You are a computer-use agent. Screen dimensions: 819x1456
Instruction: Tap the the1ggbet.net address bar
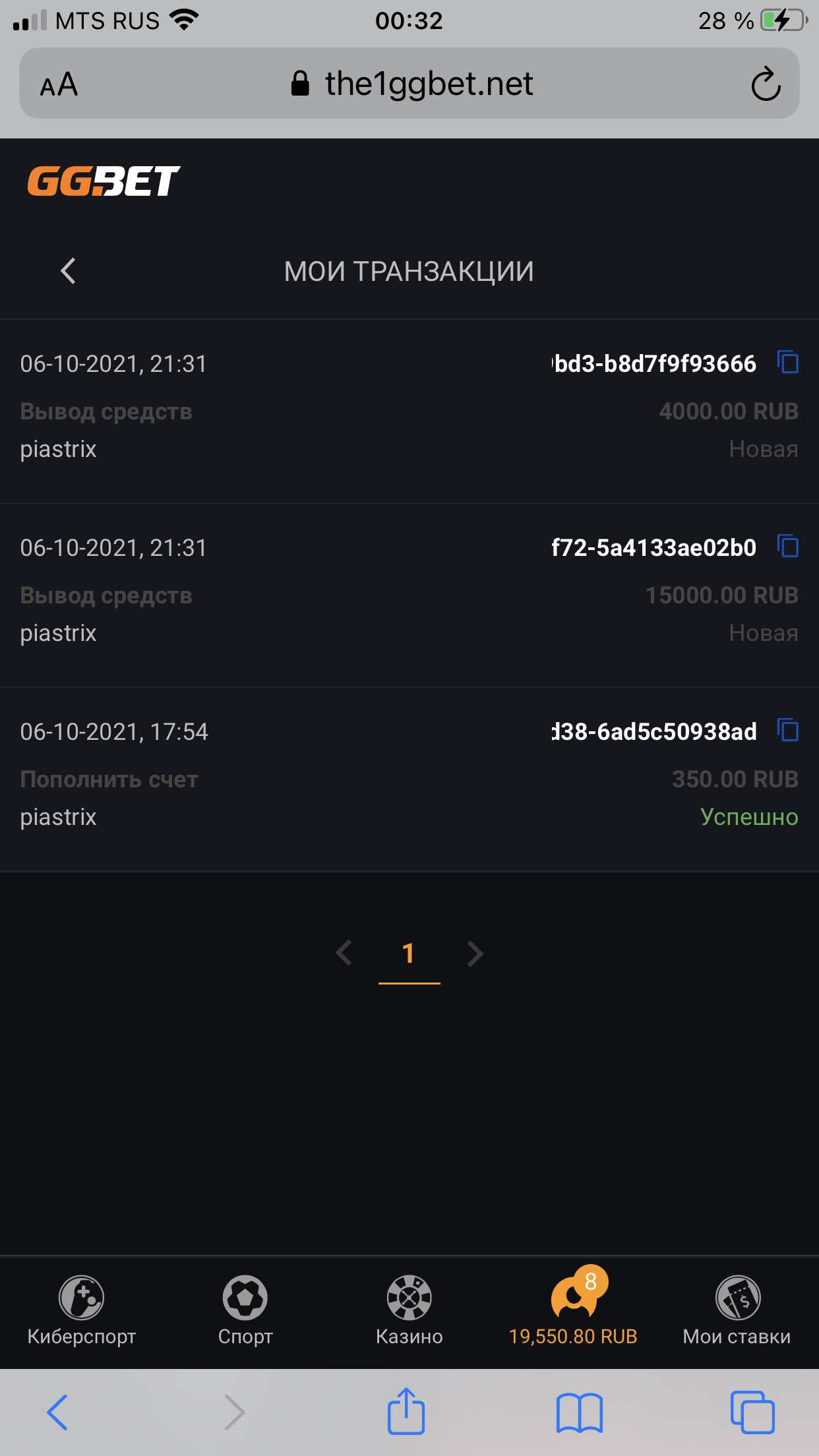tap(409, 83)
